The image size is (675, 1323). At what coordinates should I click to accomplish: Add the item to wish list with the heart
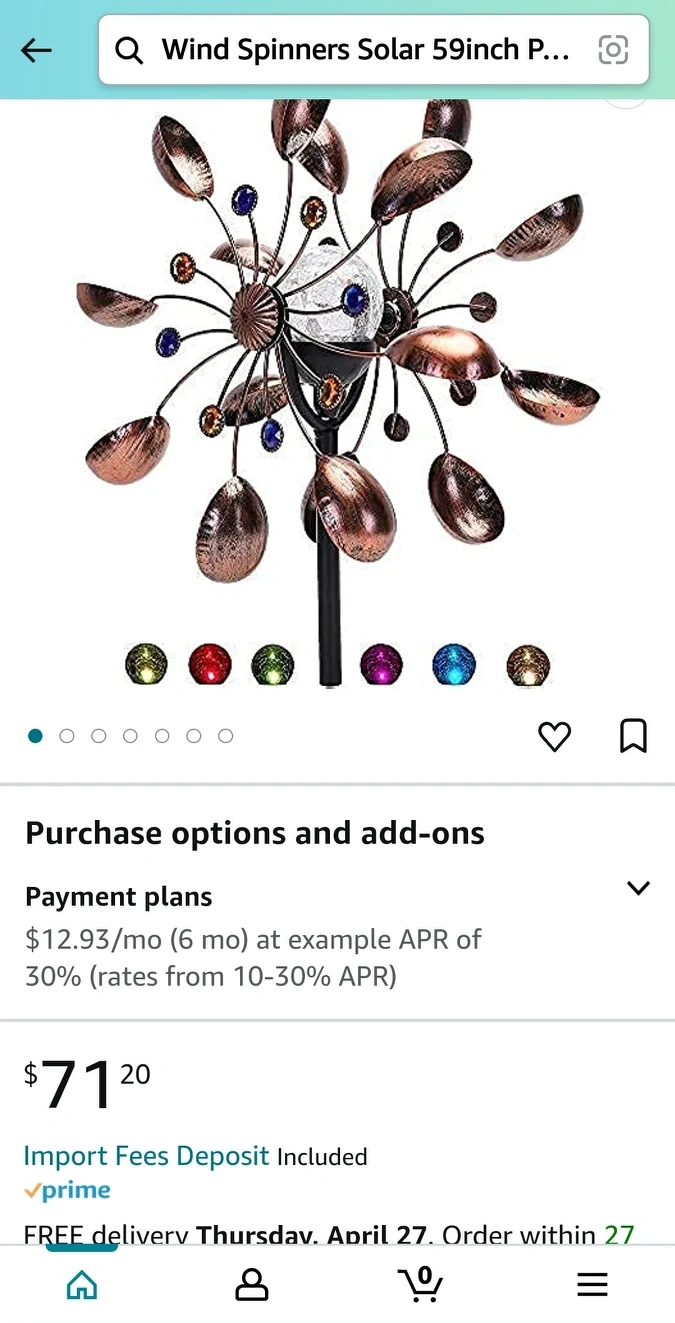[x=554, y=737]
